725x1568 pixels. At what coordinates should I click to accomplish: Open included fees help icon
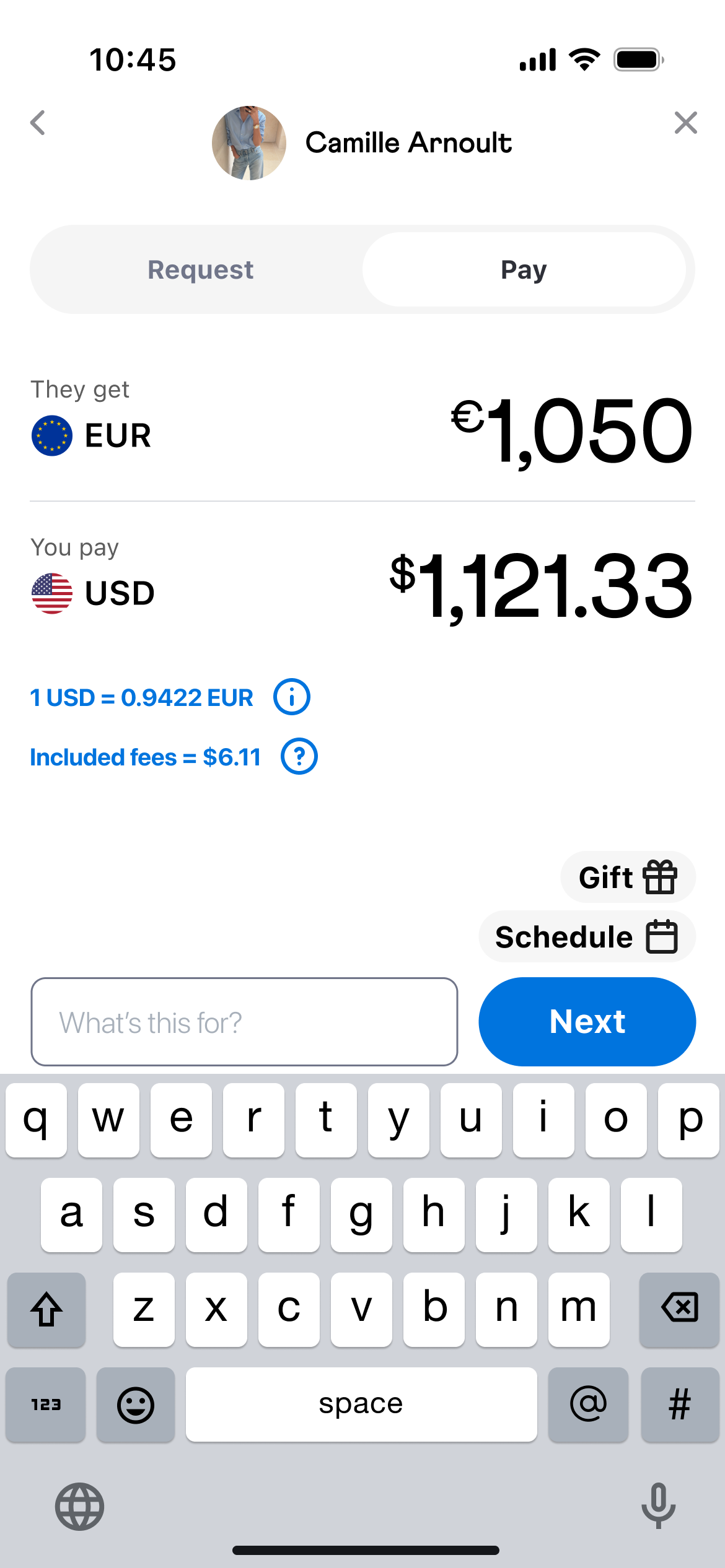coord(299,757)
